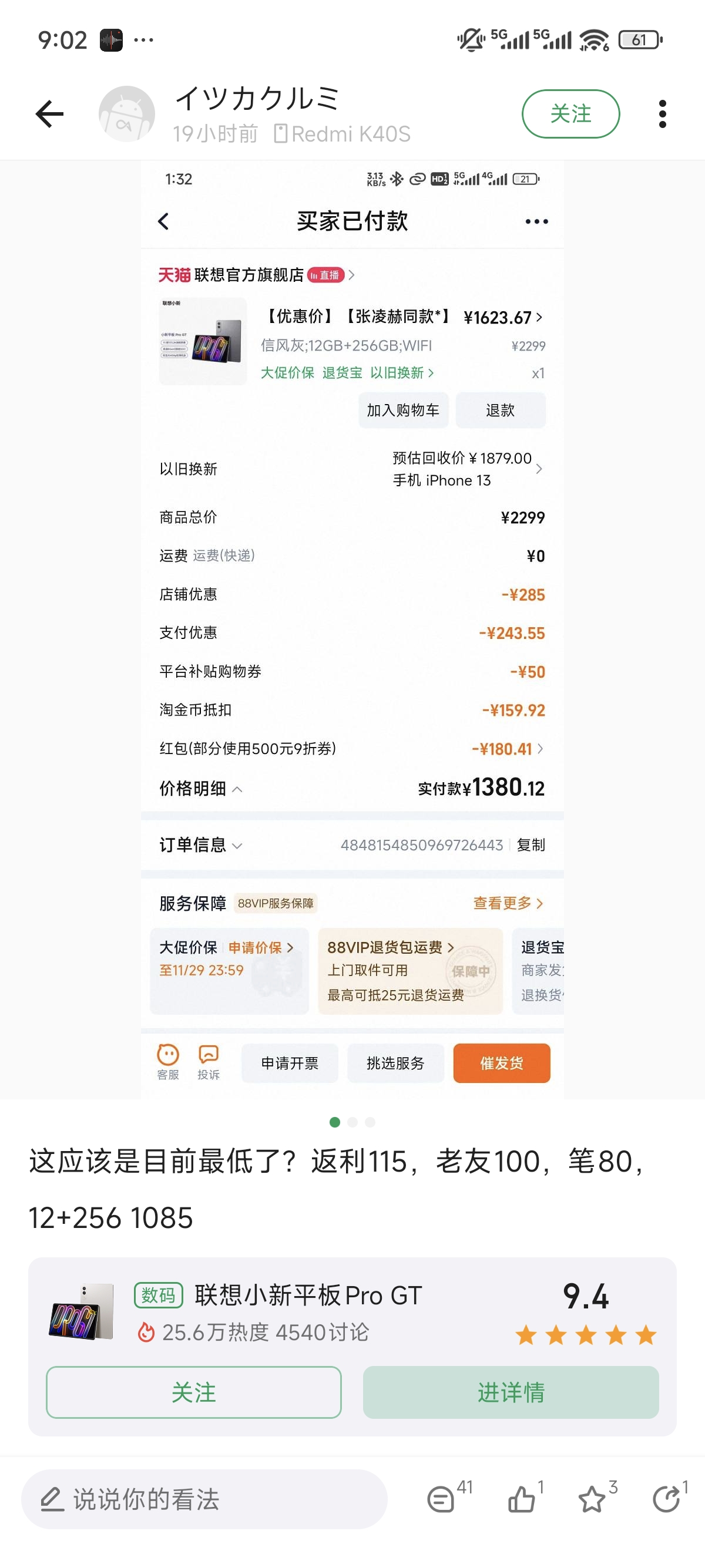This screenshot has height=1568, width=705.
Task: Open イツカクルミ's profile avatar
Action: [x=126, y=113]
